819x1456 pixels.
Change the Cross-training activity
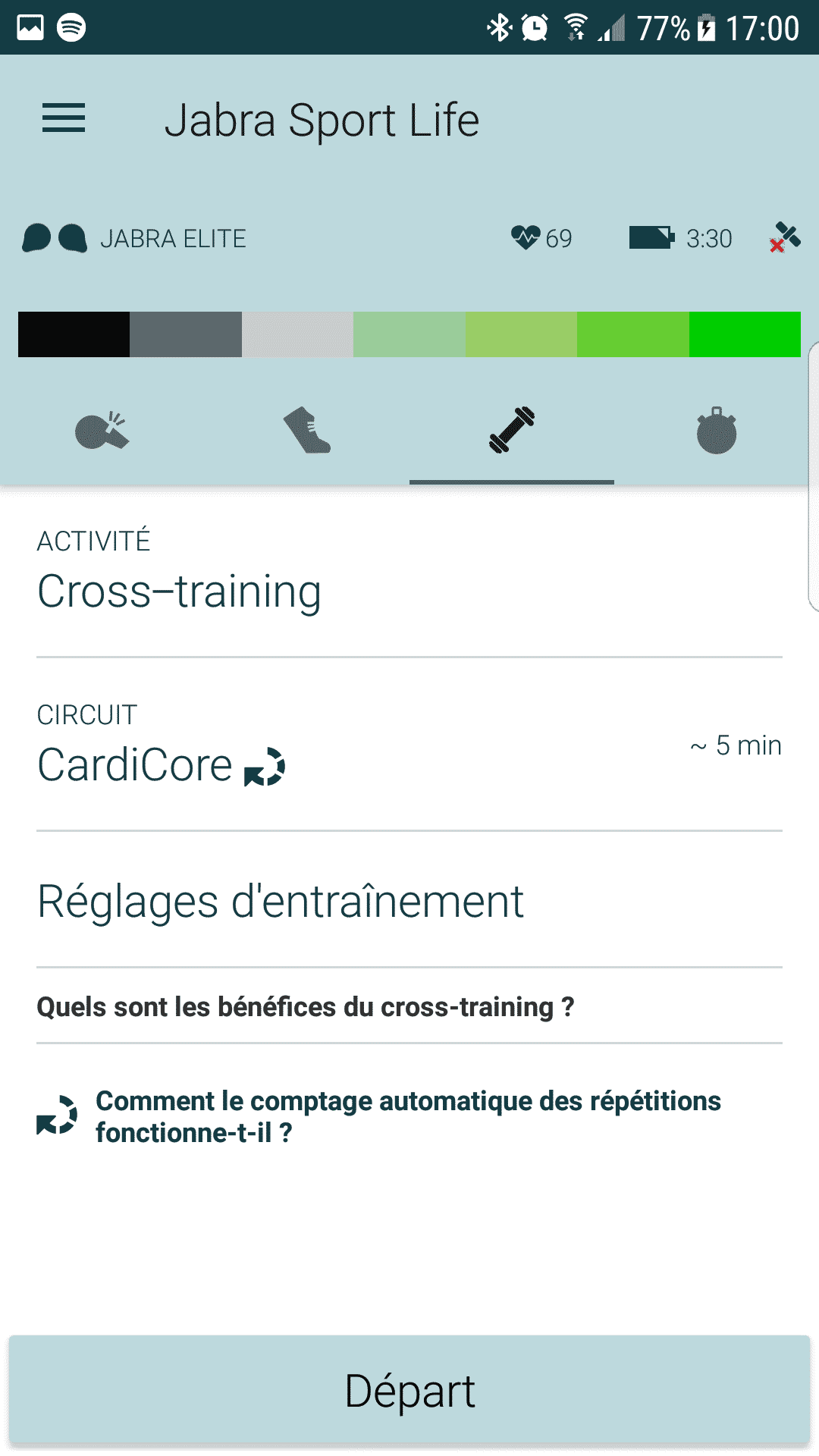point(409,572)
